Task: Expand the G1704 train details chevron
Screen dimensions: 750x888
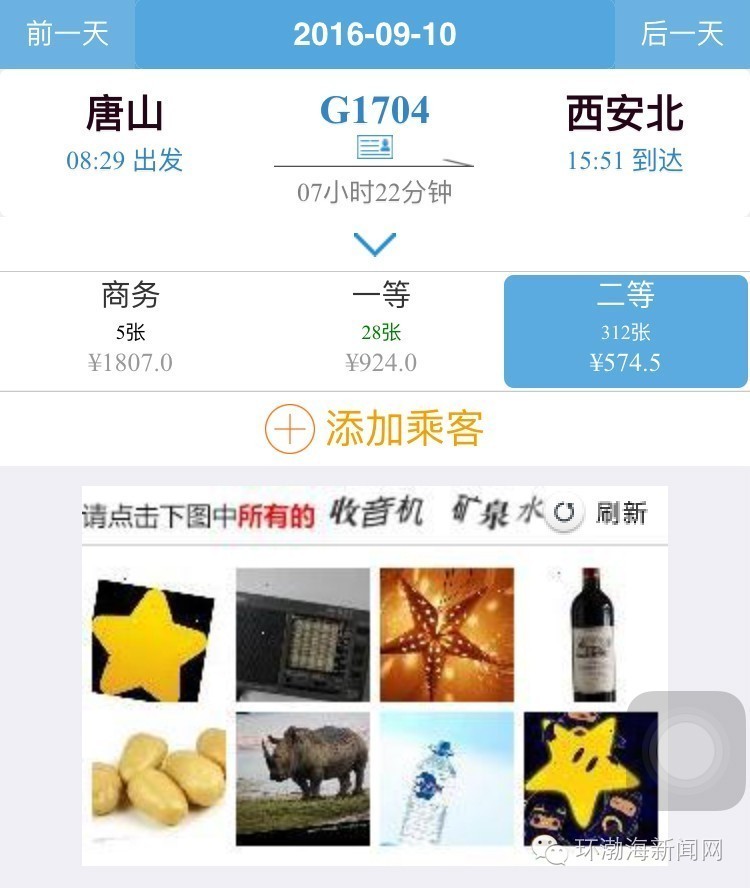Action: coord(375,243)
